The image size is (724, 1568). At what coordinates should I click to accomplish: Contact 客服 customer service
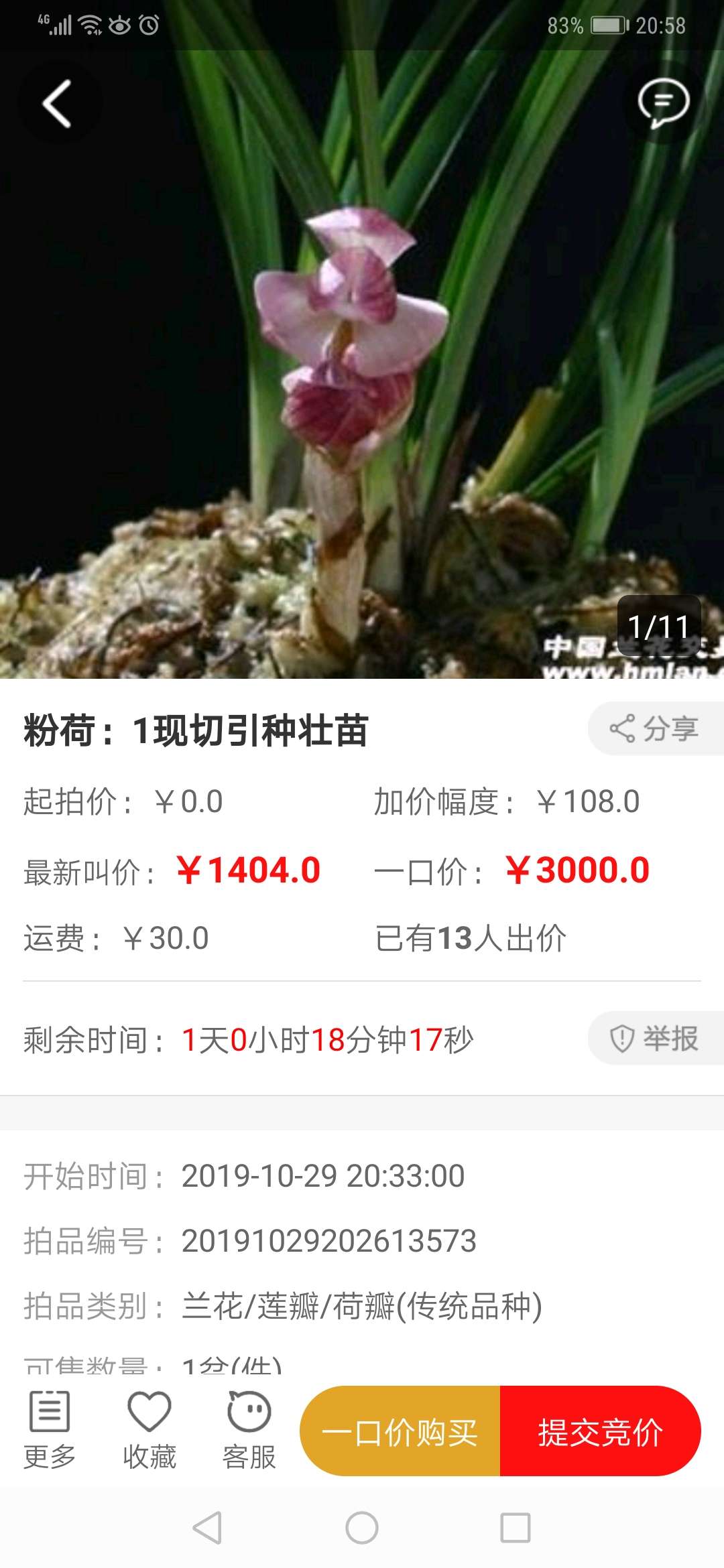pos(249,1431)
